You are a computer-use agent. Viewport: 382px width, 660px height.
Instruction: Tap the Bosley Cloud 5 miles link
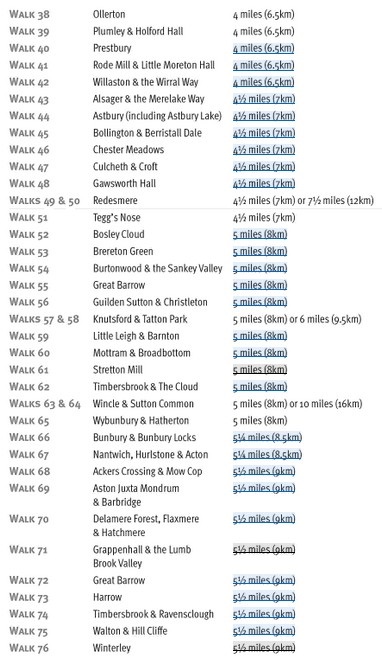[260, 234]
